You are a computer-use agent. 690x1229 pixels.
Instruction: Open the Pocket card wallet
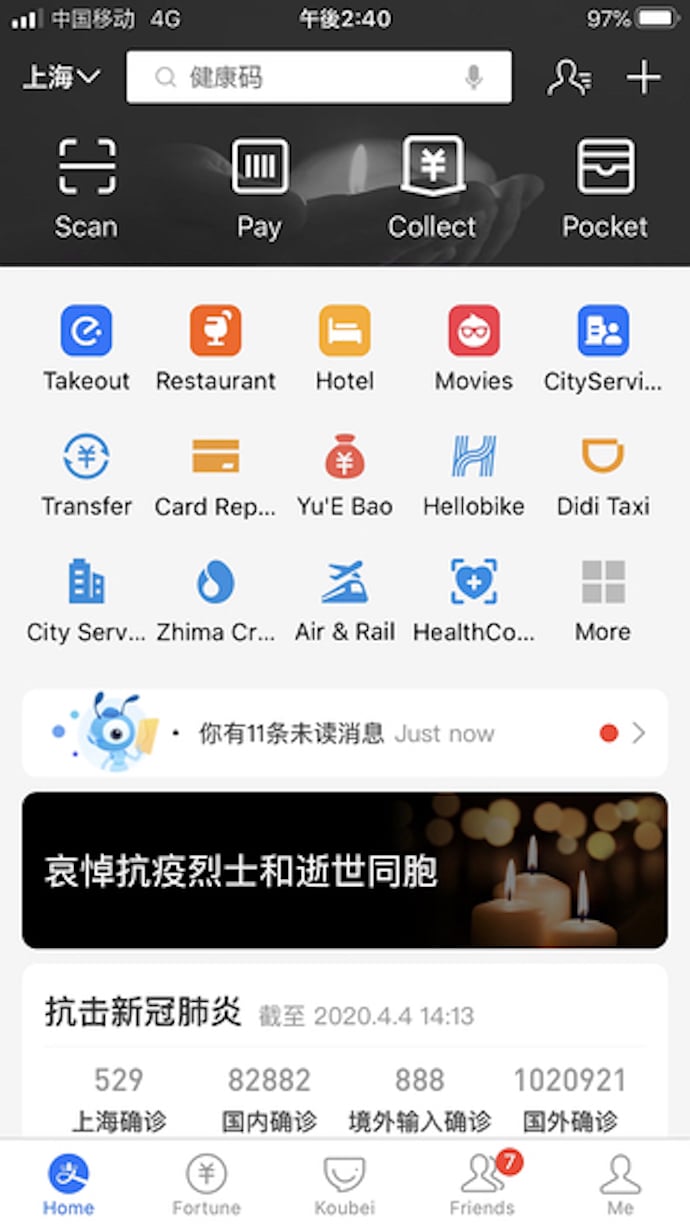(x=605, y=187)
